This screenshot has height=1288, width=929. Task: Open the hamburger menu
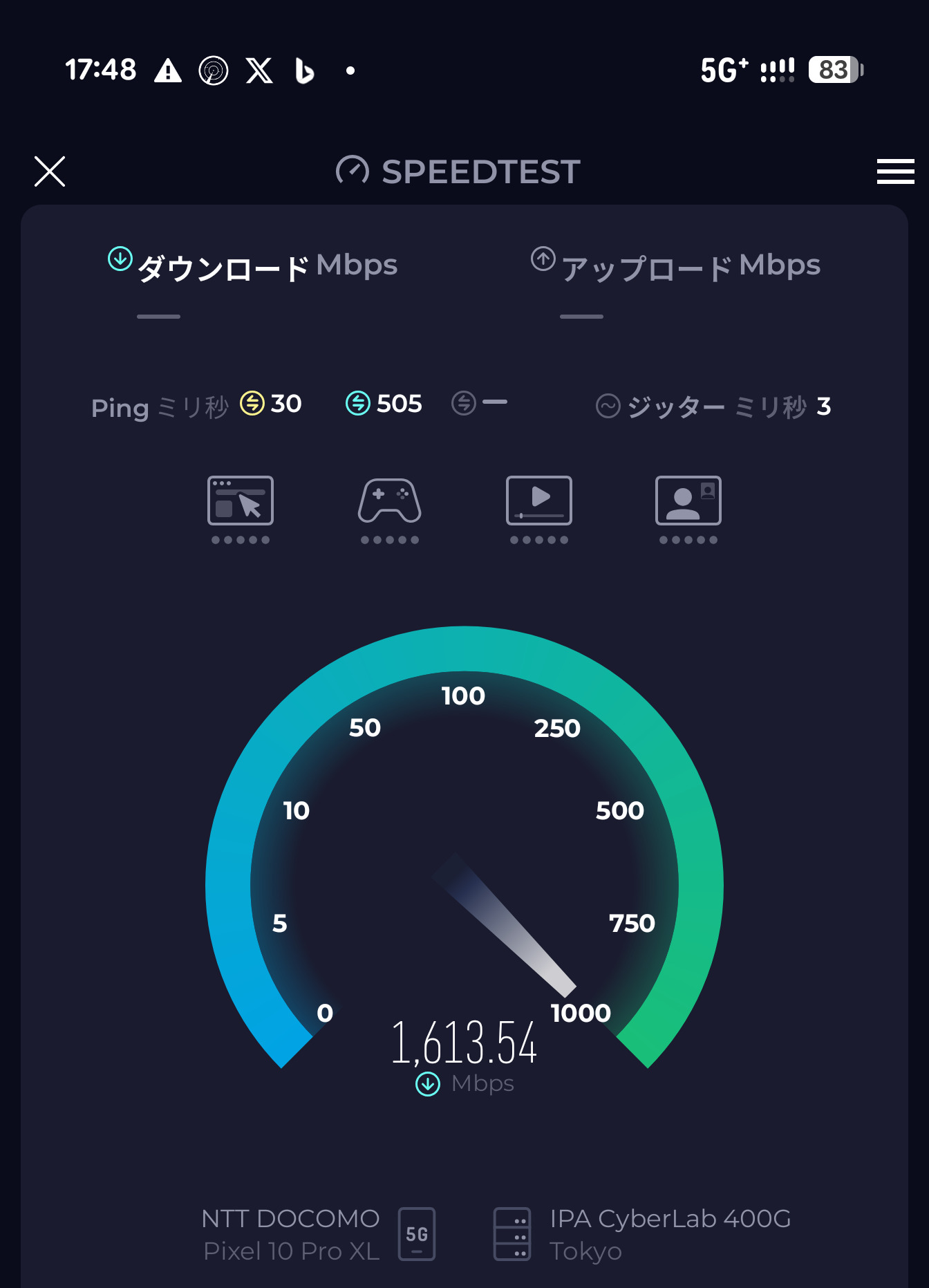click(895, 171)
